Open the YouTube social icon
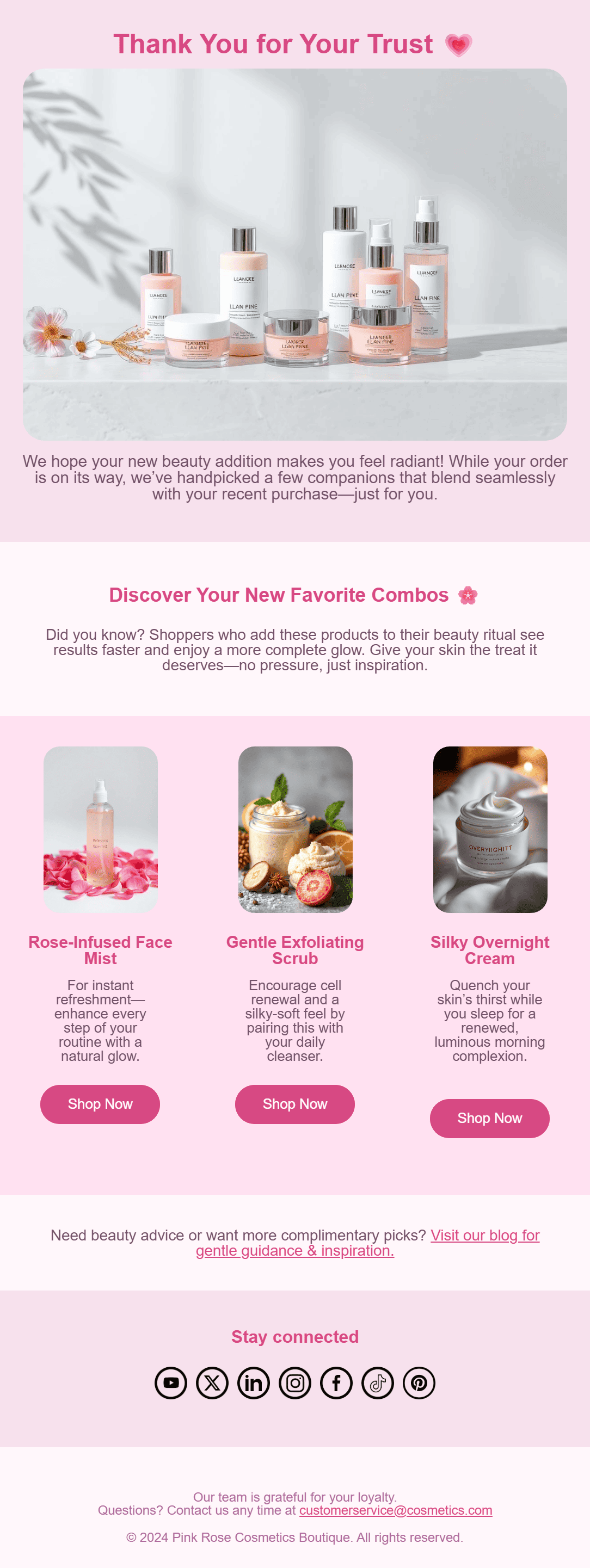This screenshot has width=590, height=1568. [x=170, y=1382]
